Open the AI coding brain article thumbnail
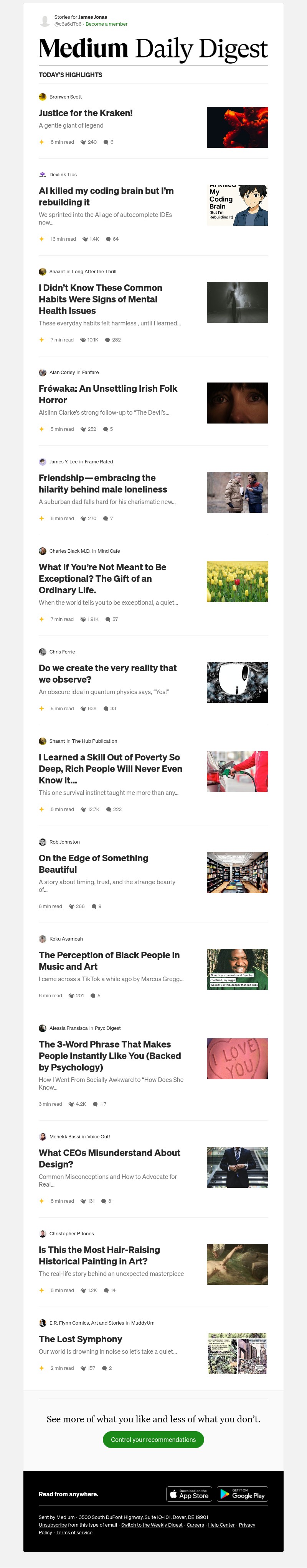The width and height of the screenshot is (307, 1568). (x=237, y=205)
